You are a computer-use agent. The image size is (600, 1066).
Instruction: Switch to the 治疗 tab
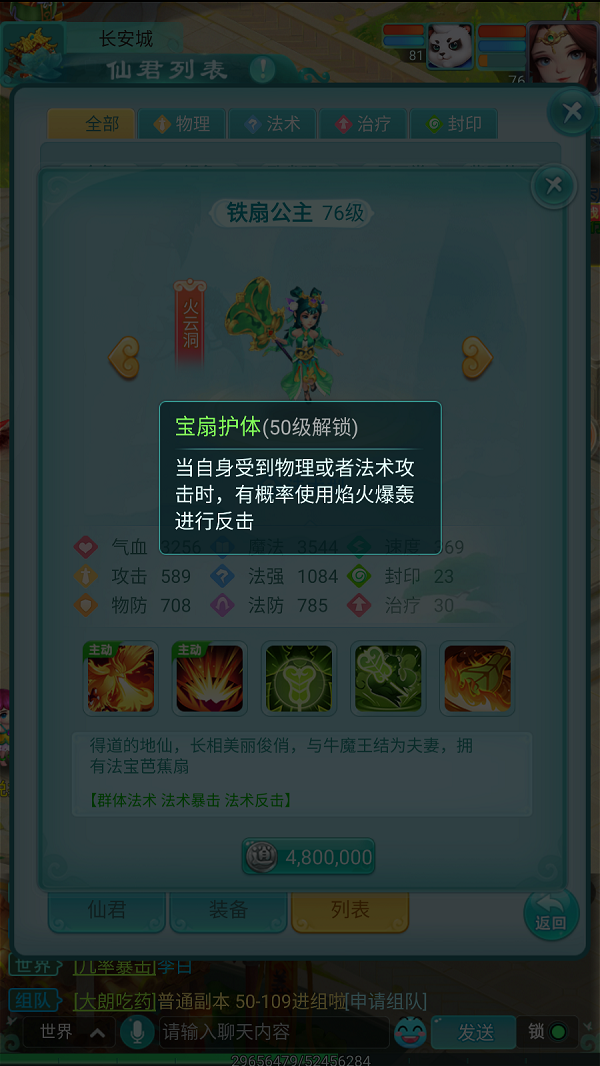point(362,124)
